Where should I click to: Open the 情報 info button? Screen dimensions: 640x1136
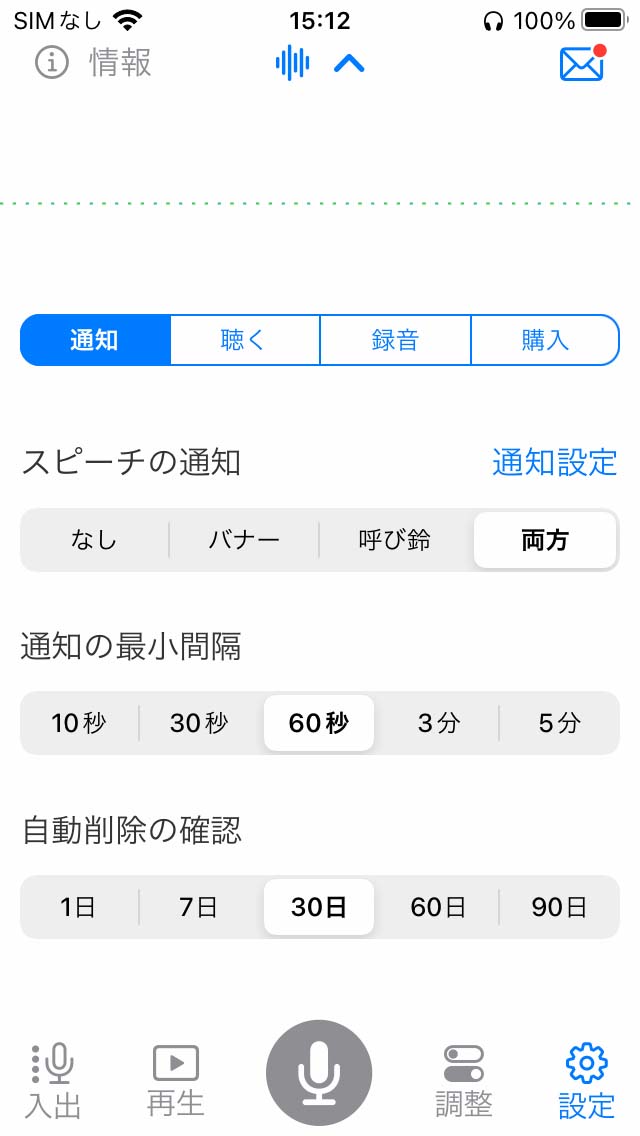(93, 63)
